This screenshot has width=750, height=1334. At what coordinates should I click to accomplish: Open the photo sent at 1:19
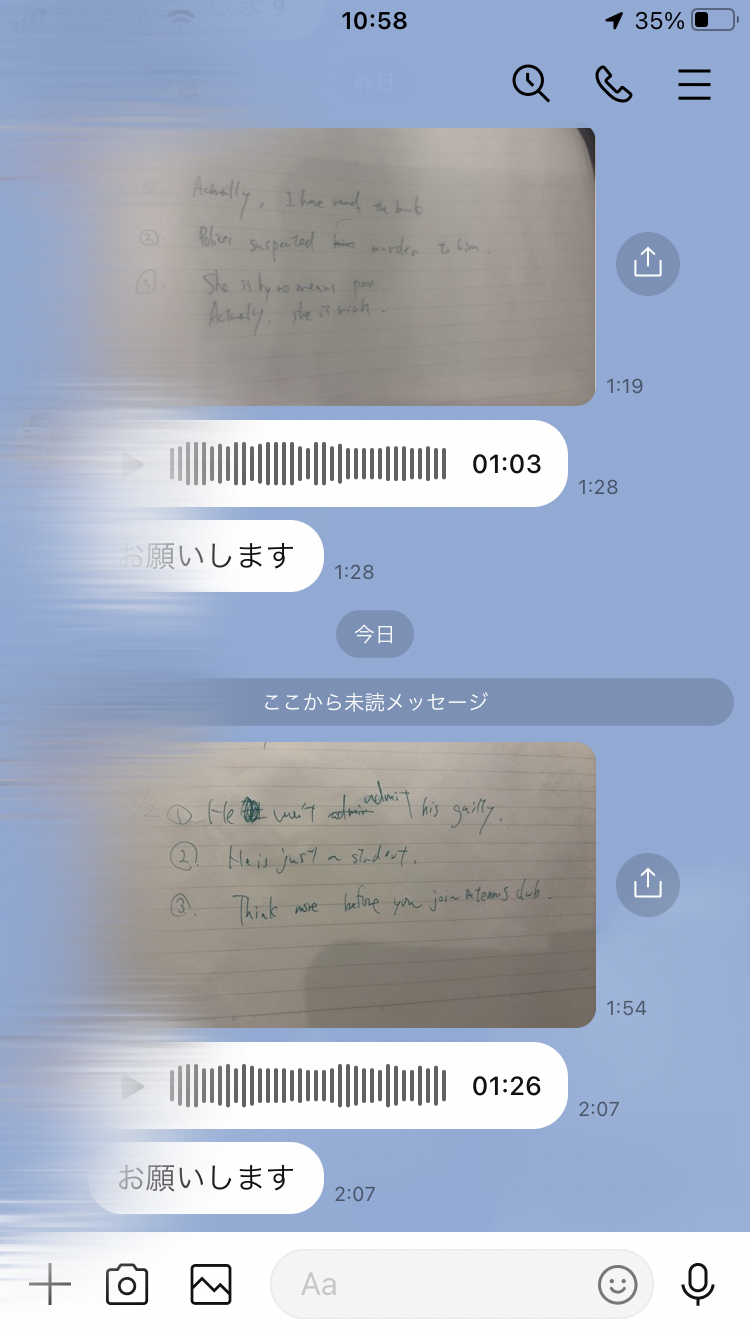342,266
